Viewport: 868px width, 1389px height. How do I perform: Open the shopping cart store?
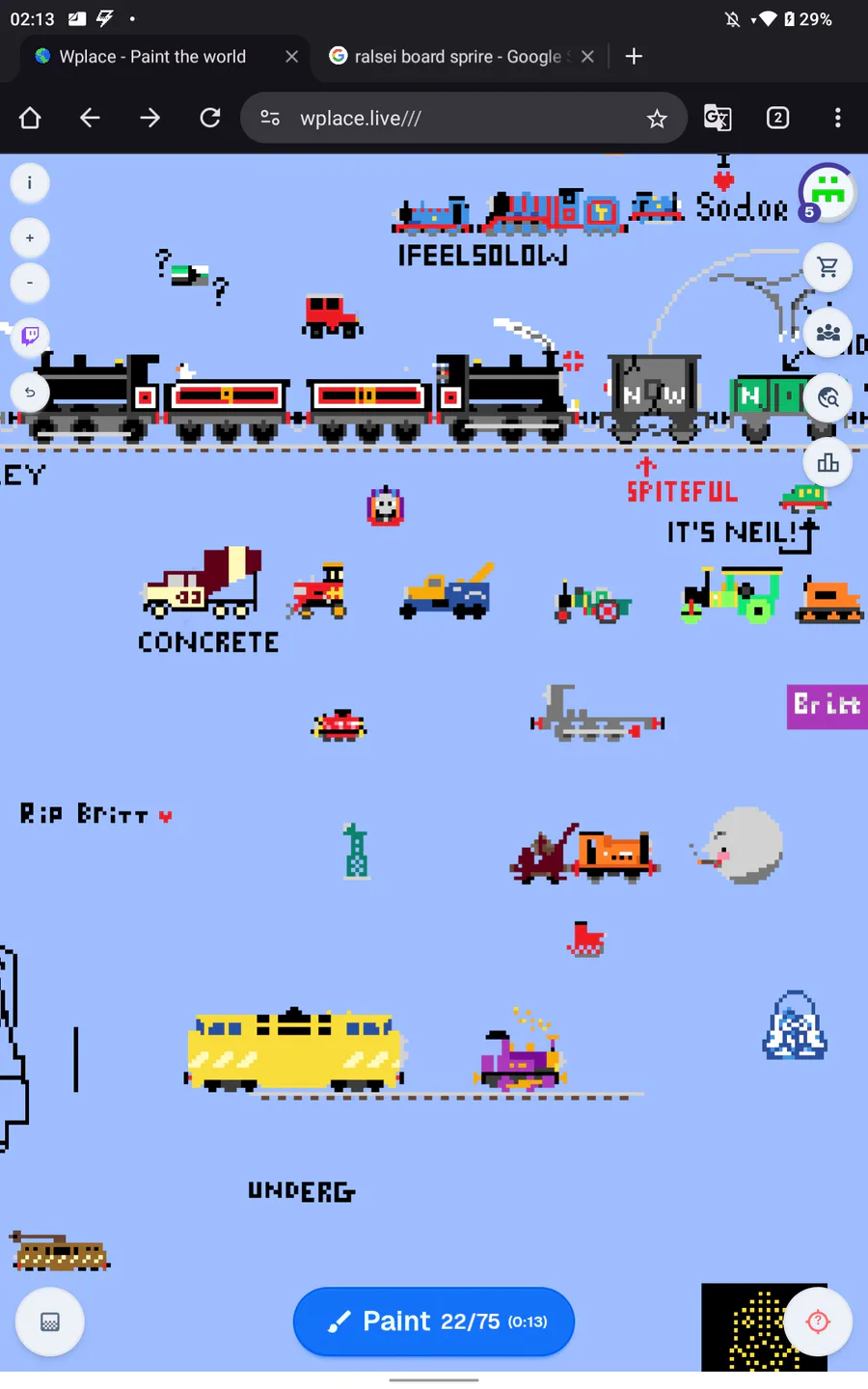click(827, 267)
